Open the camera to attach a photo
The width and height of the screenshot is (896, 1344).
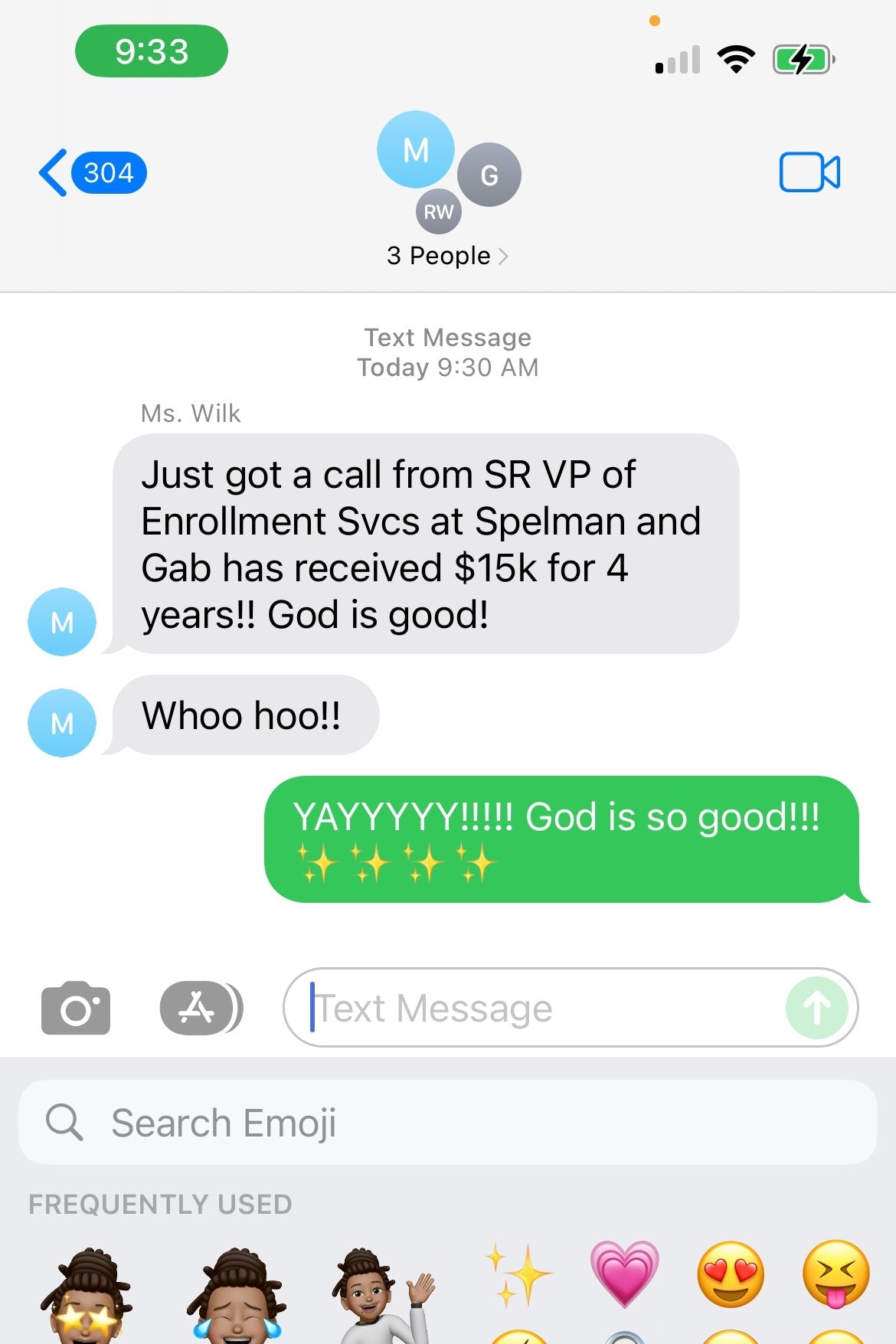coord(75,1008)
